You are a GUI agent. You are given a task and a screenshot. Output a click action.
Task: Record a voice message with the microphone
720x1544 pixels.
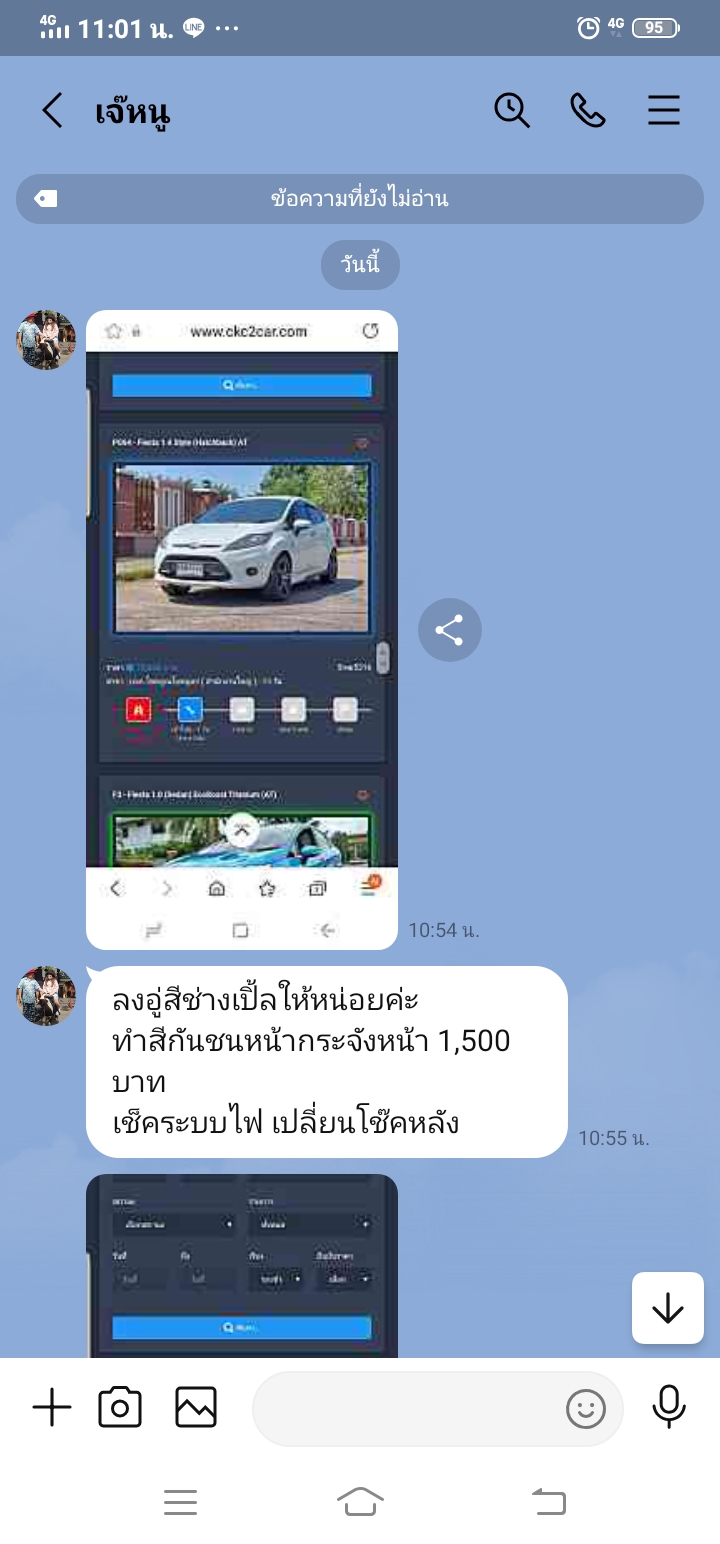click(x=669, y=1407)
